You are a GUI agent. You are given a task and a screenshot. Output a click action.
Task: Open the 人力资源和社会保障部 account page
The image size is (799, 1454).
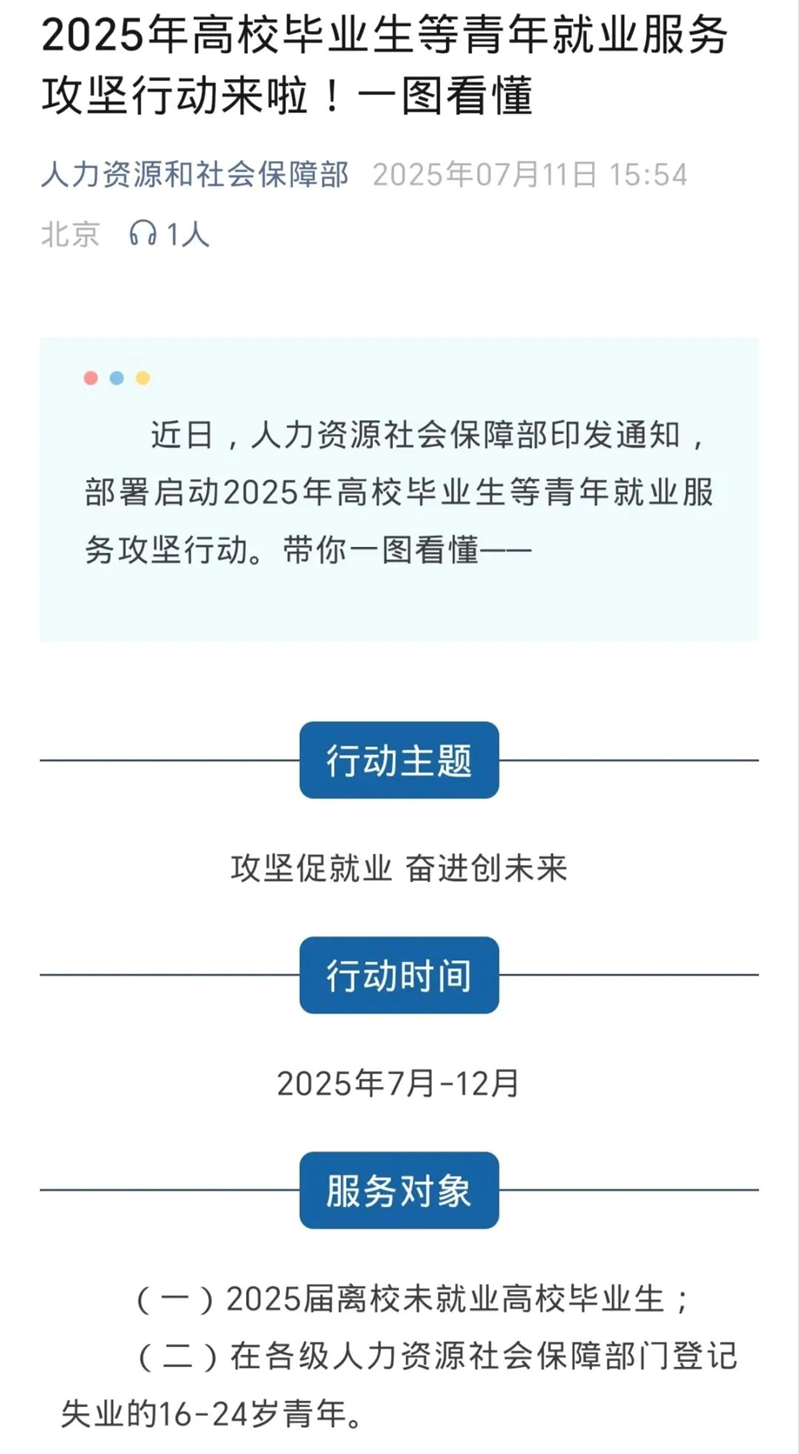click(x=195, y=176)
